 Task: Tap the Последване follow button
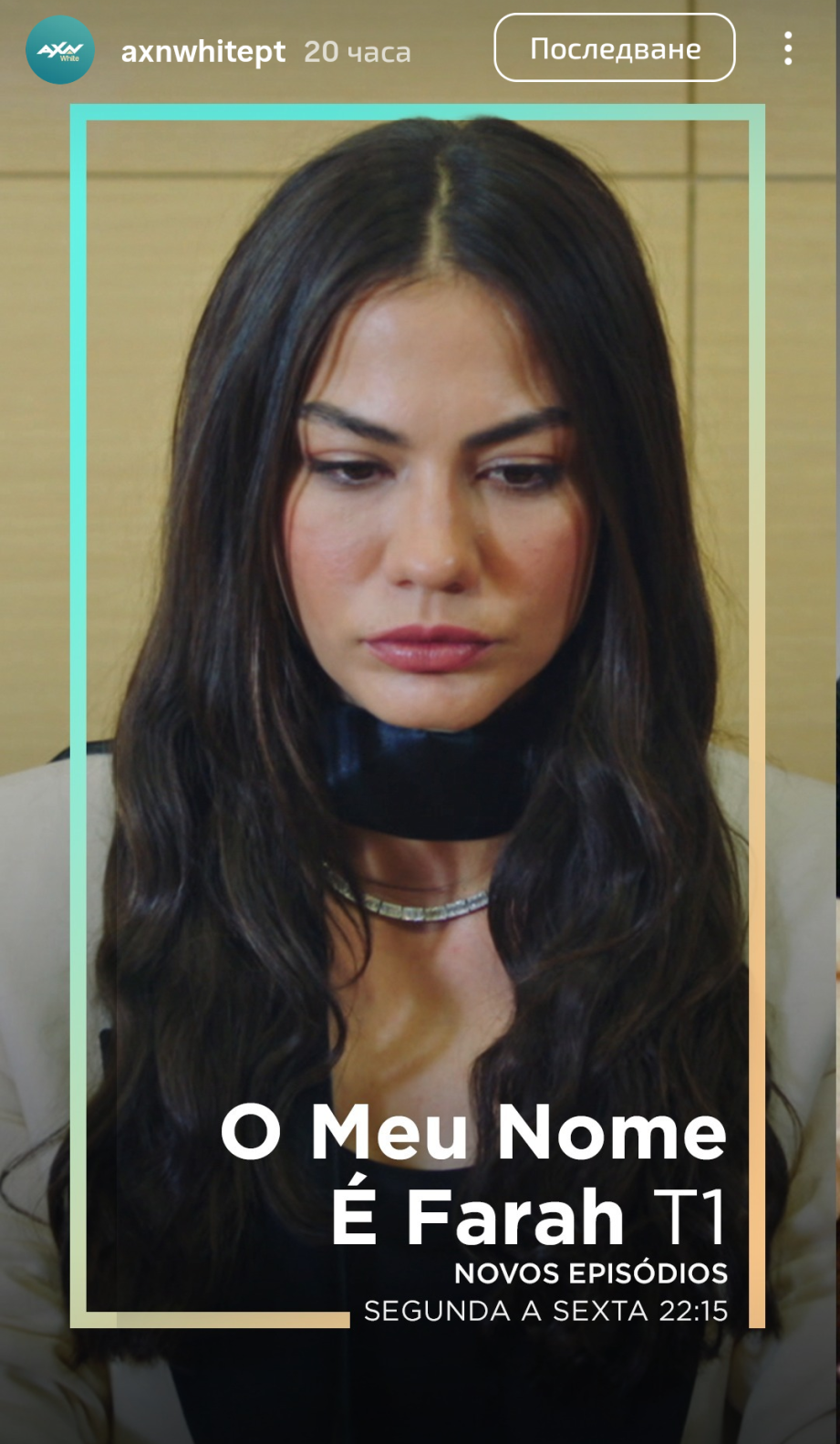coord(614,48)
